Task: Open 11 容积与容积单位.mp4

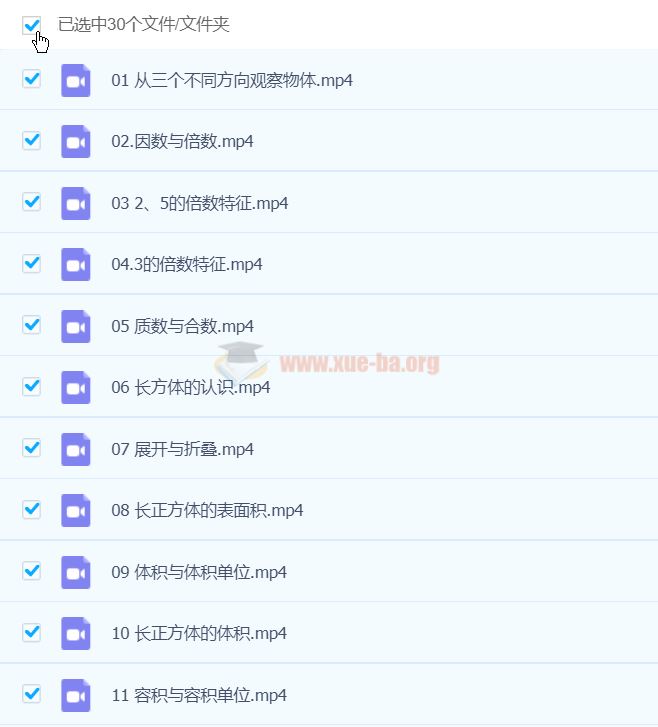Action: coord(199,695)
